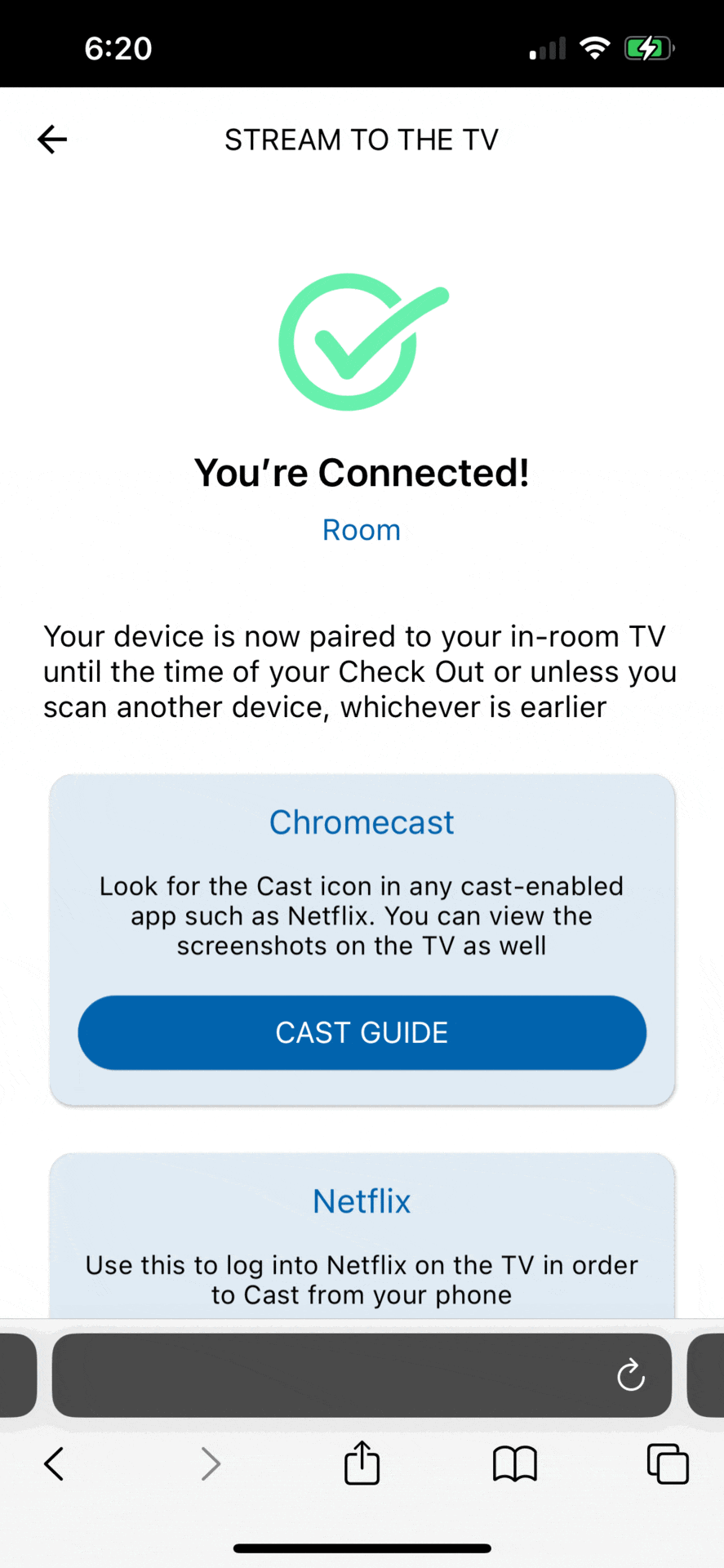This screenshot has height=1568, width=724.
Task: Tap the page's back arrow
Action: point(51,139)
